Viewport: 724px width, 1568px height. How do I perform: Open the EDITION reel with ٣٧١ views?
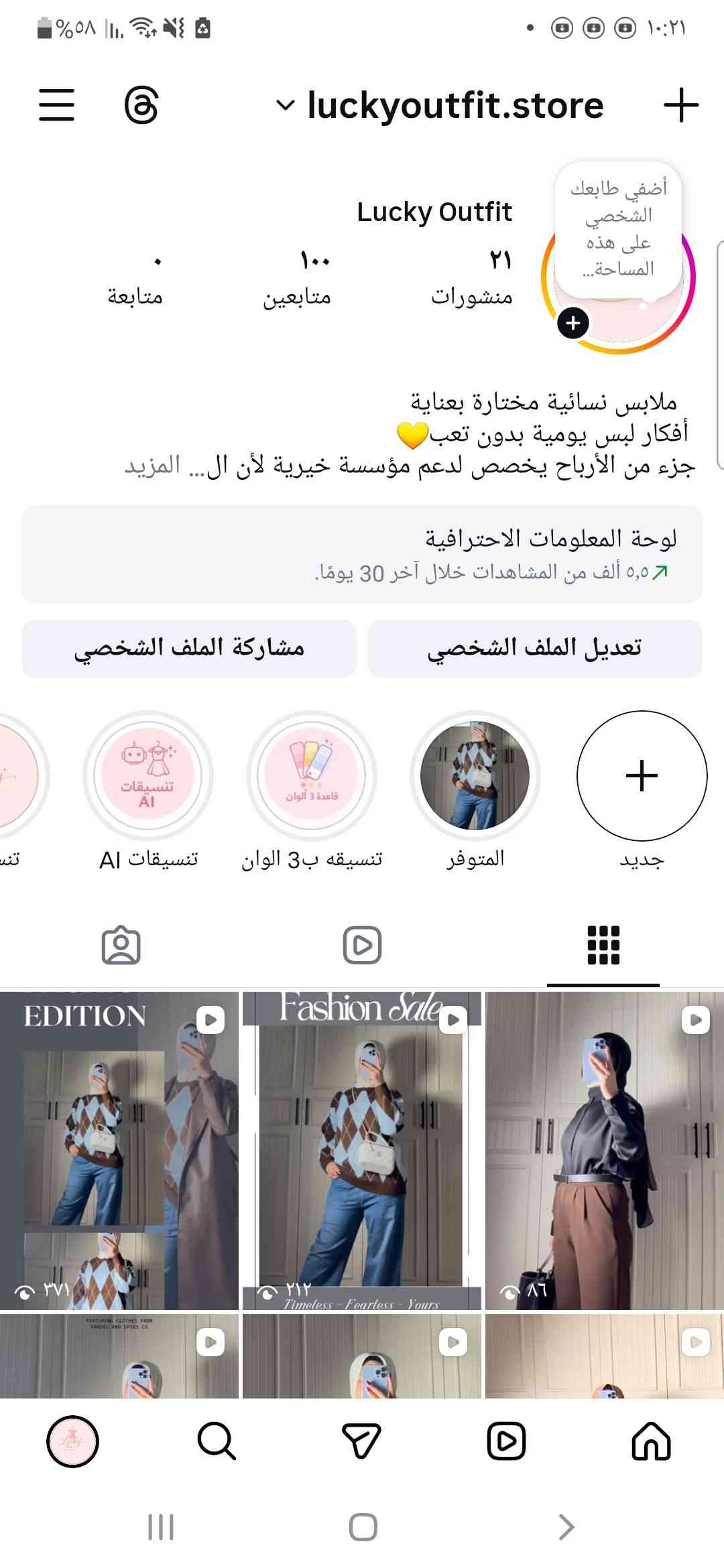pos(119,1150)
